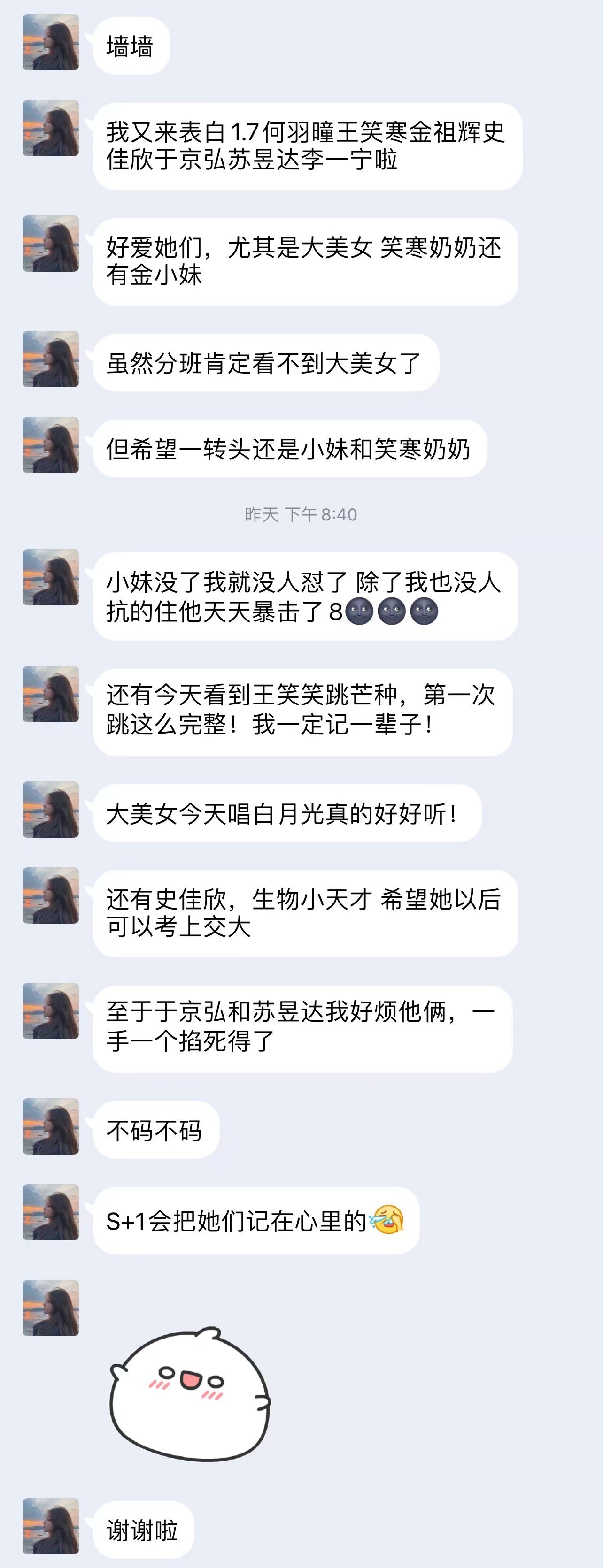Tap the avatar beside 大美女今天唱白月光 message
The width and height of the screenshot is (603, 1568).
click(51, 810)
